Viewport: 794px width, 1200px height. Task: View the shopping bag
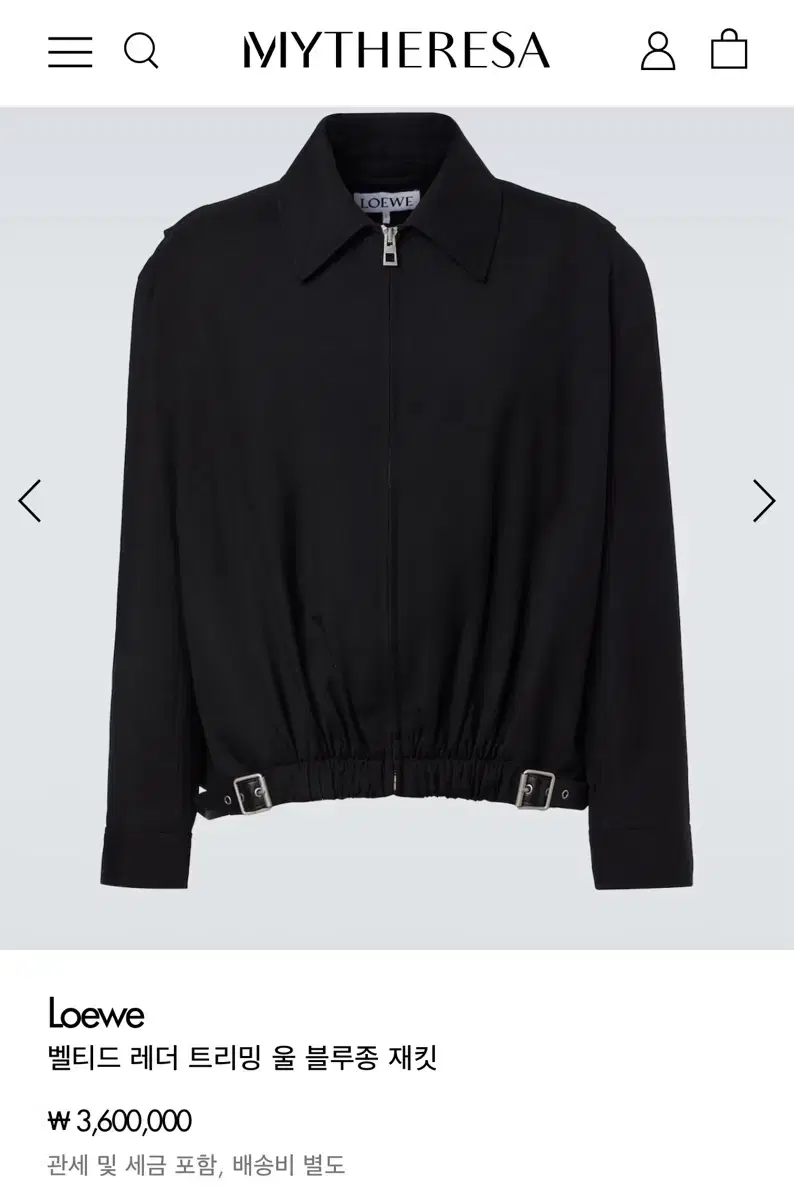[x=729, y=50]
